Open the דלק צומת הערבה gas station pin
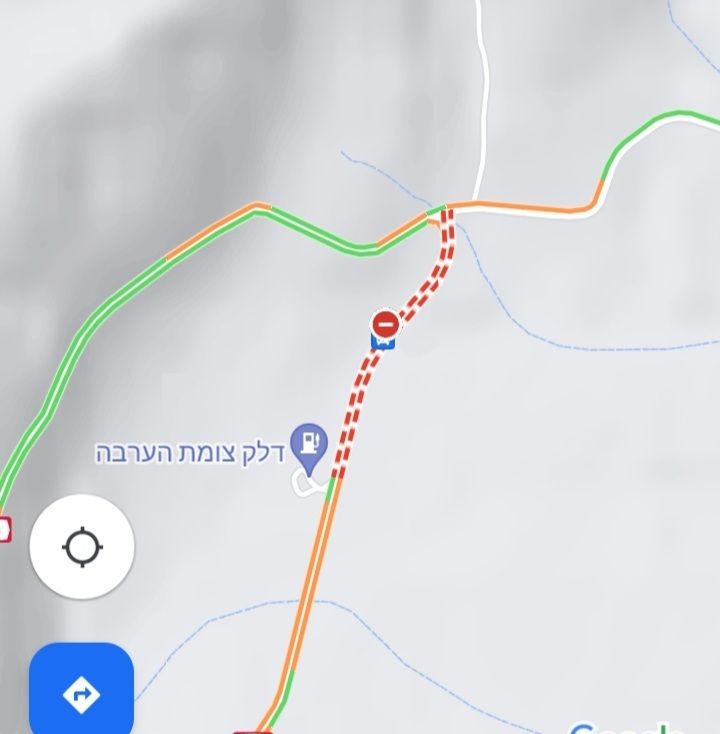This screenshot has height=734, width=720. 309,445
